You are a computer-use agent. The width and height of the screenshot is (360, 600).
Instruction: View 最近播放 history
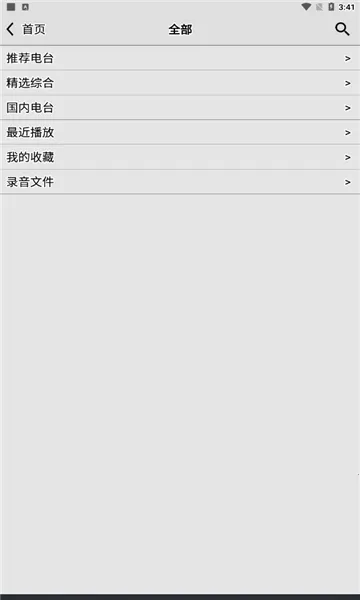(x=180, y=132)
